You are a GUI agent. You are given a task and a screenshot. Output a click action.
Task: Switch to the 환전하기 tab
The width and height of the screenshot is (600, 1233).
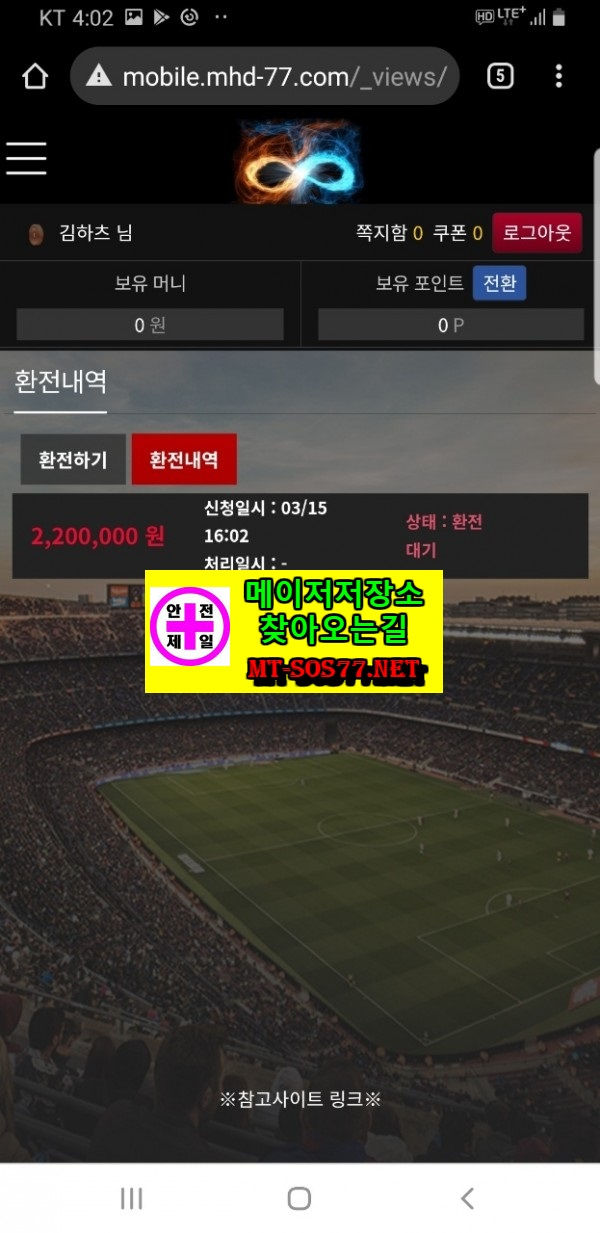[73, 460]
